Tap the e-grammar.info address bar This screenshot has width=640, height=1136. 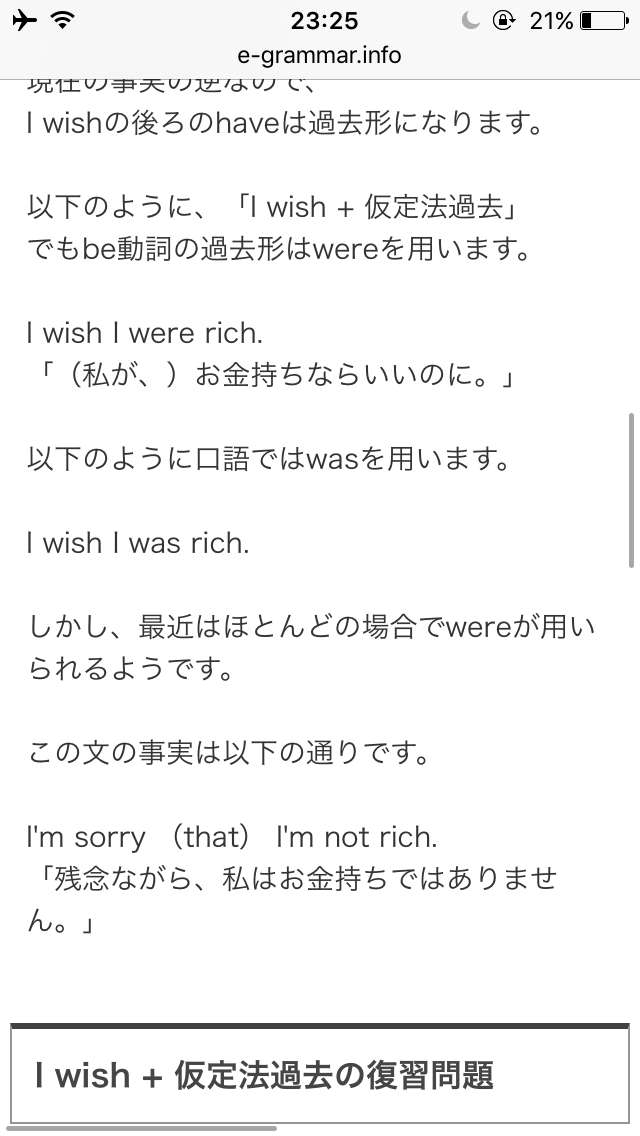coord(320,55)
